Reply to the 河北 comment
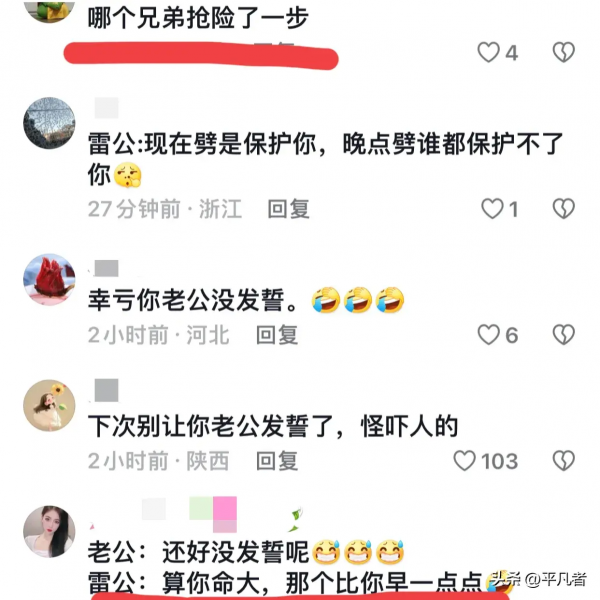This screenshot has width=600, height=600. pyautogui.click(x=276, y=335)
